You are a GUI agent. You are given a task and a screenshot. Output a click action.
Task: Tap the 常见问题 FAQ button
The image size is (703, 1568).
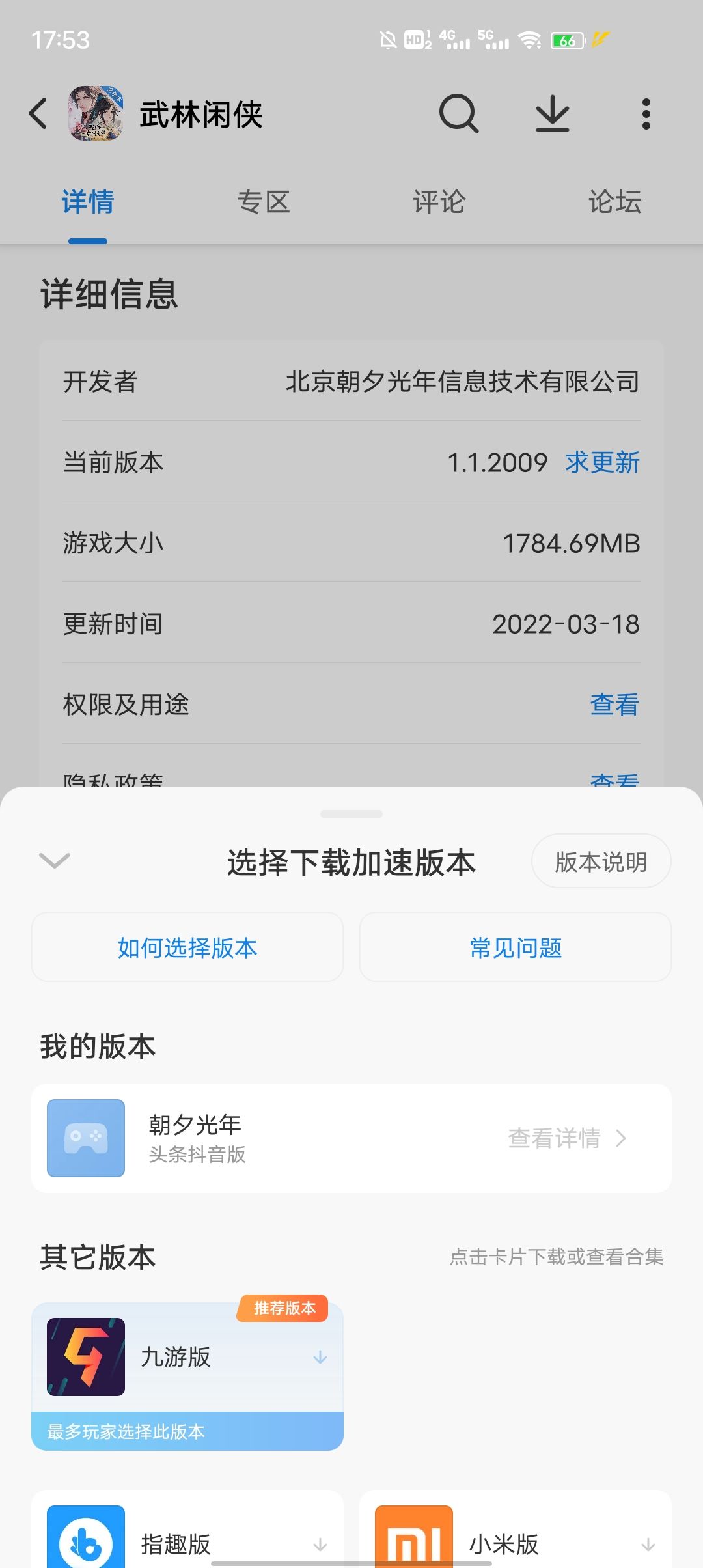click(x=514, y=948)
